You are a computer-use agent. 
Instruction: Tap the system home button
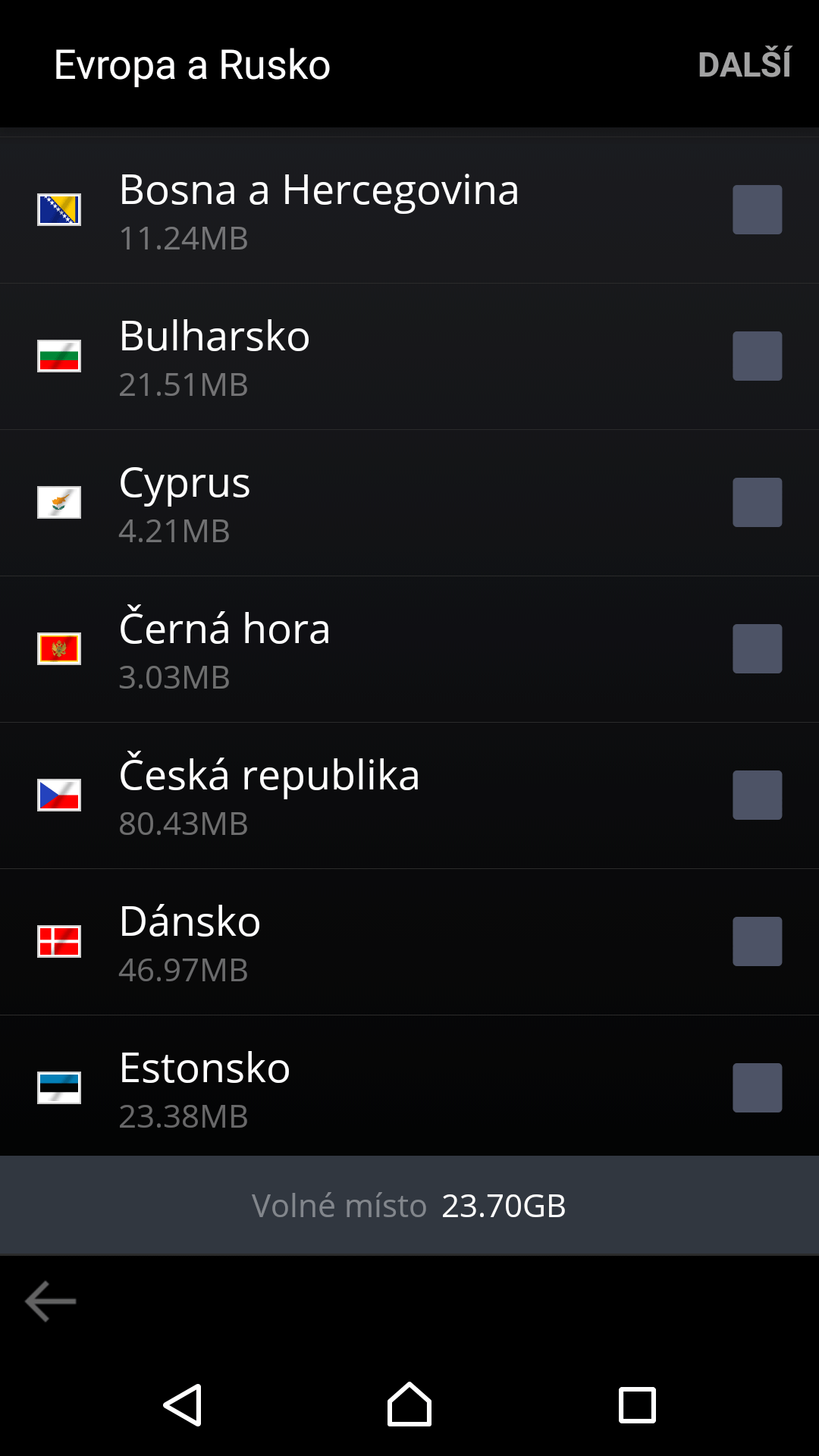[x=409, y=1404]
